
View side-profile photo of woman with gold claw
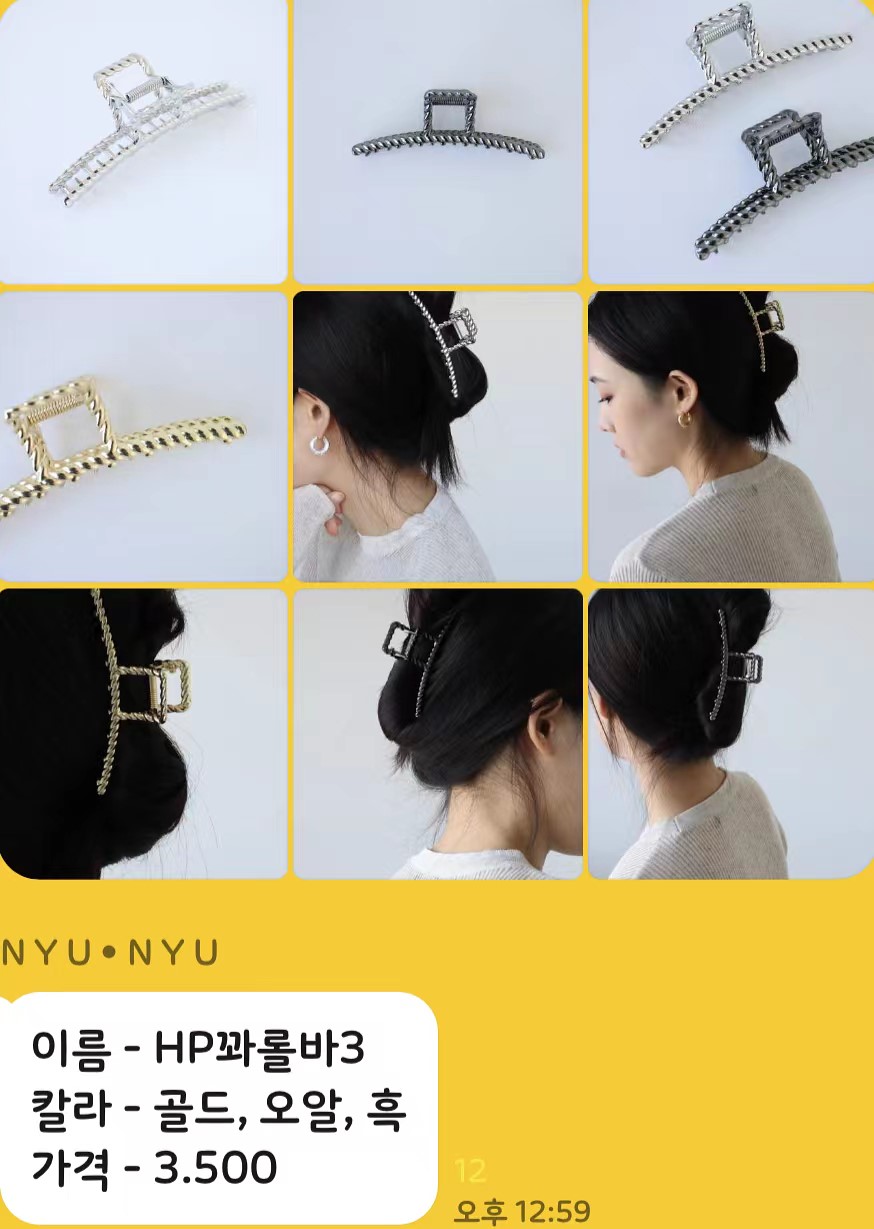(x=731, y=436)
